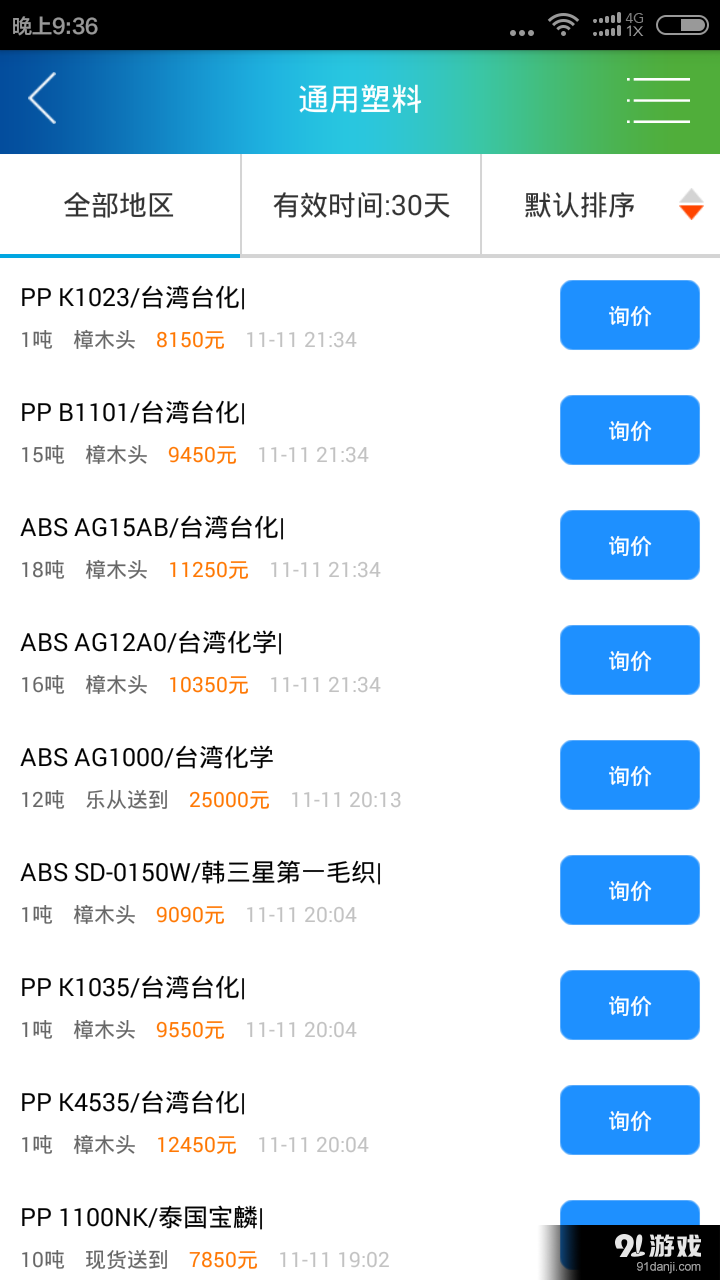720x1280 pixels.
Task: Open the 全部地区 region filter
Action: click(x=119, y=204)
